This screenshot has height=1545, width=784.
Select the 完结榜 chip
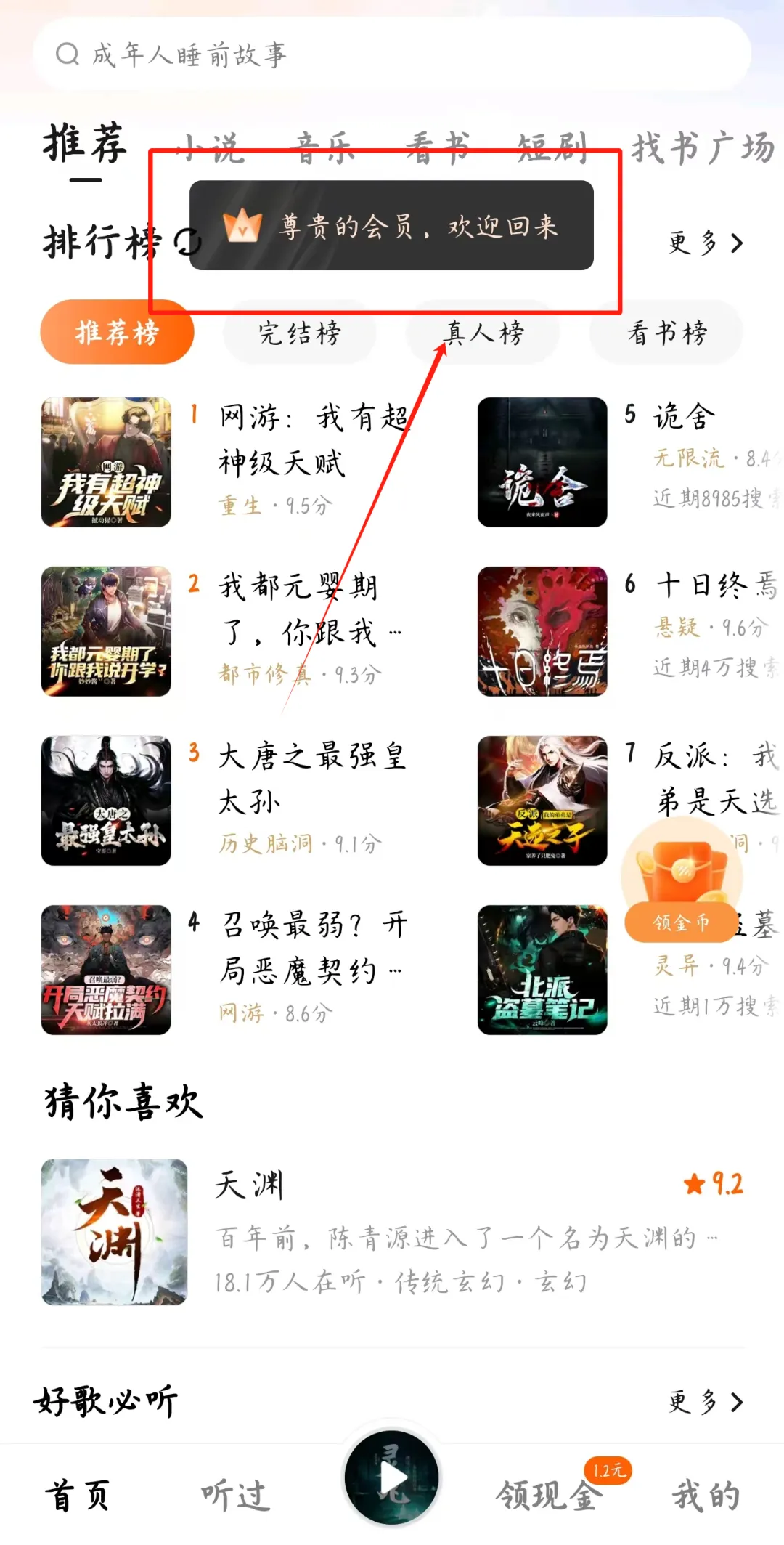tap(299, 333)
